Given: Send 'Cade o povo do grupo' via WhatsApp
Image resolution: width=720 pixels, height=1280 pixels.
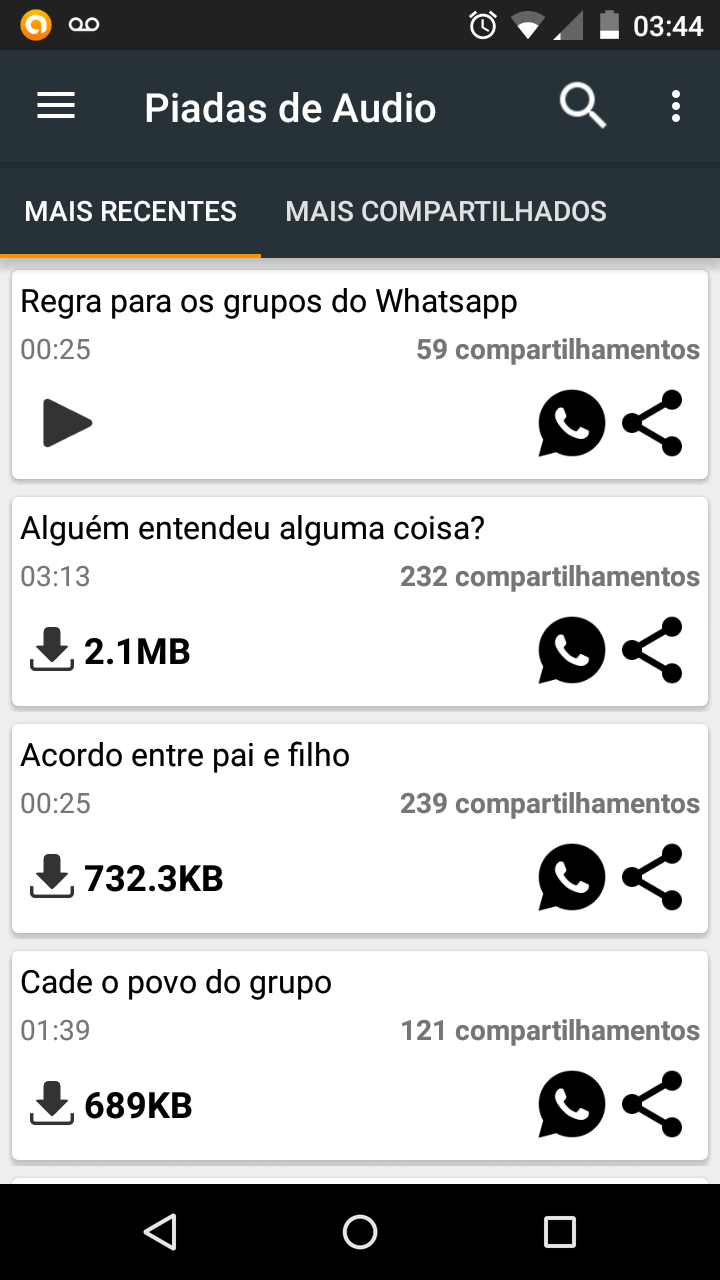Looking at the screenshot, I should [571, 1105].
